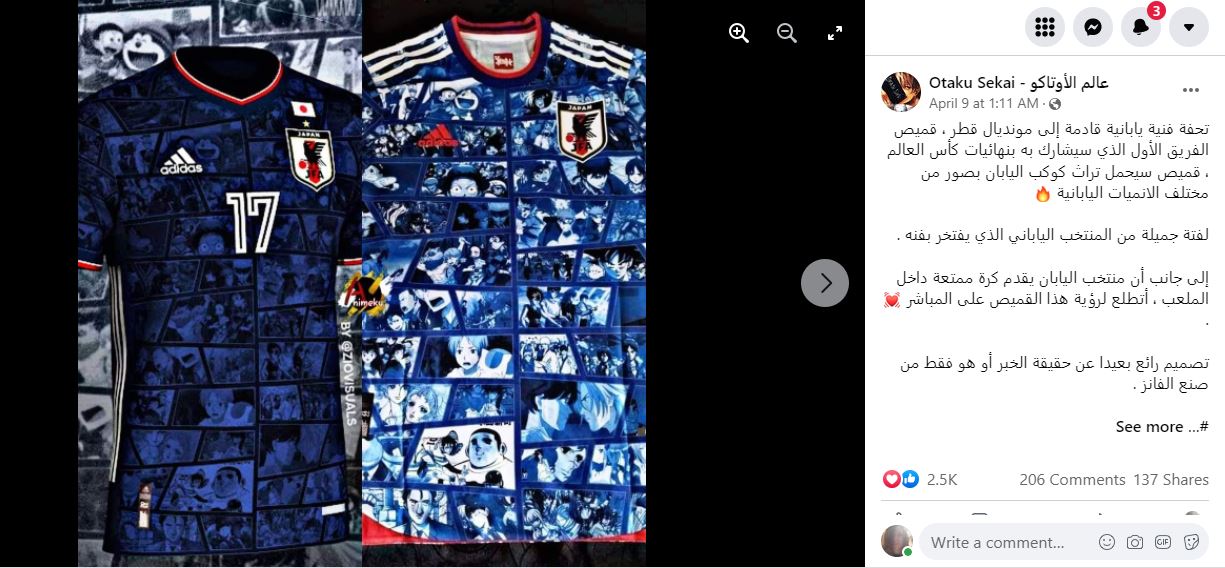Attach a photo to the comment
1225x568 pixels.
[1135, 542]
